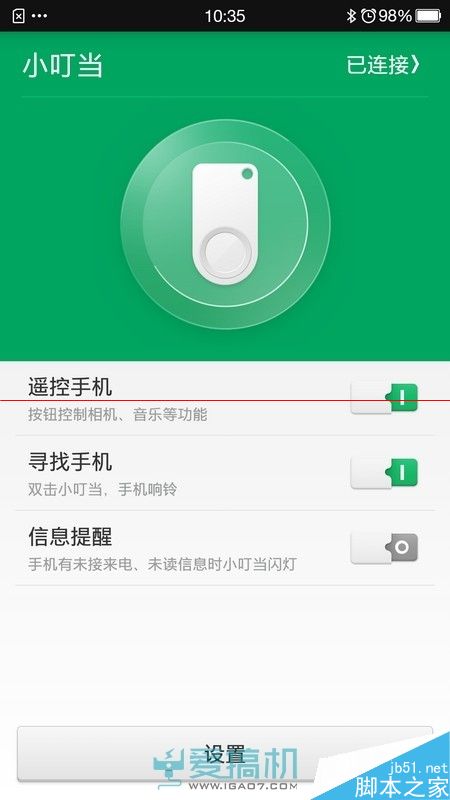Disable the 寻找手机 toggle
The width and height of the screenshot is (450, 800).
pos(384,473)
